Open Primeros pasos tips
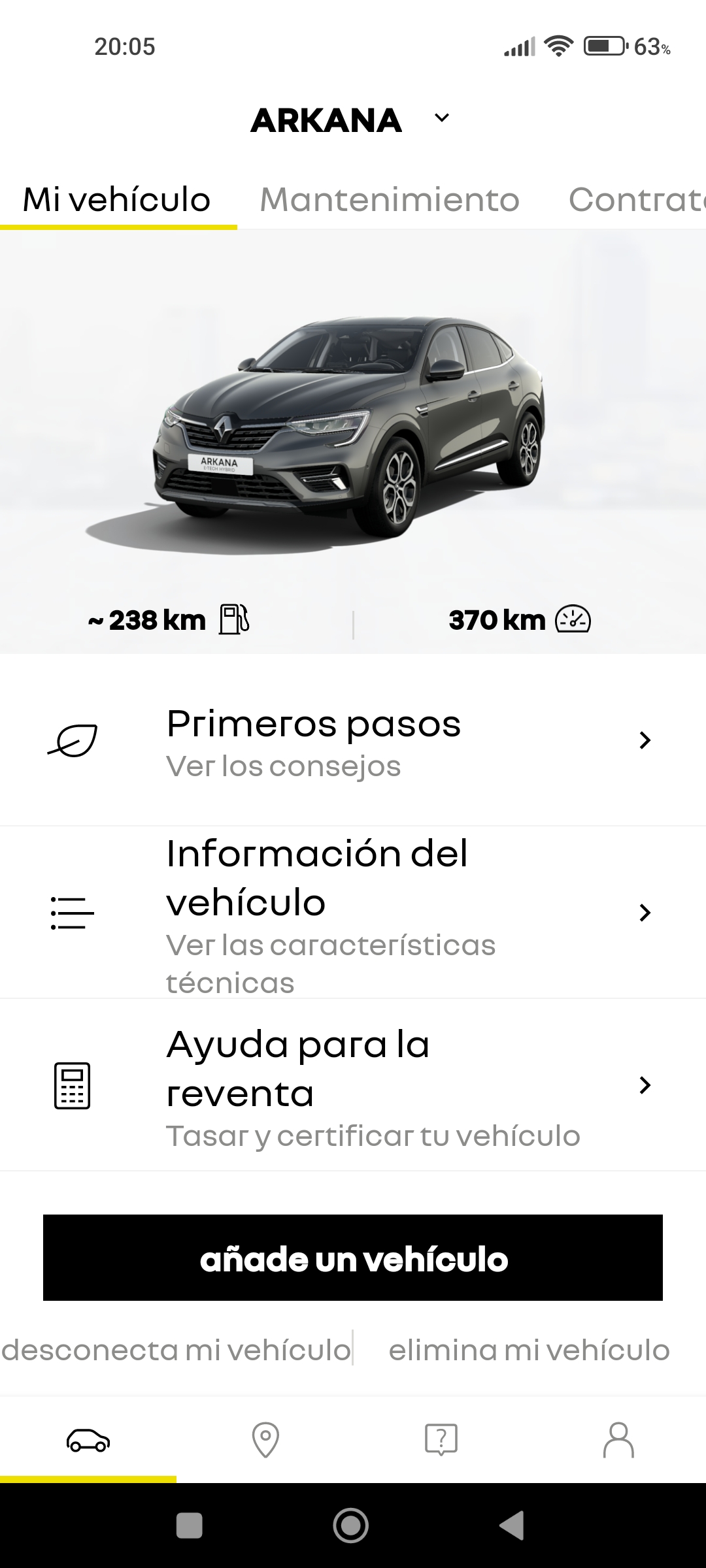 [x=353, y=741]
